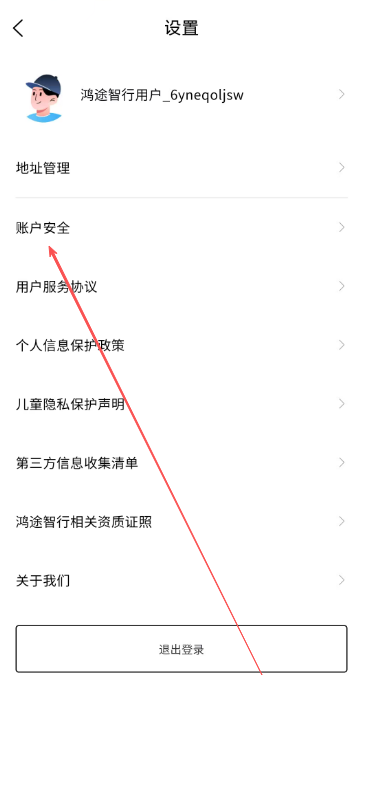View 儿童隐私保护声明 (children's privacy statement)
This screenshot has height=787, width=365.
point(182,404)
